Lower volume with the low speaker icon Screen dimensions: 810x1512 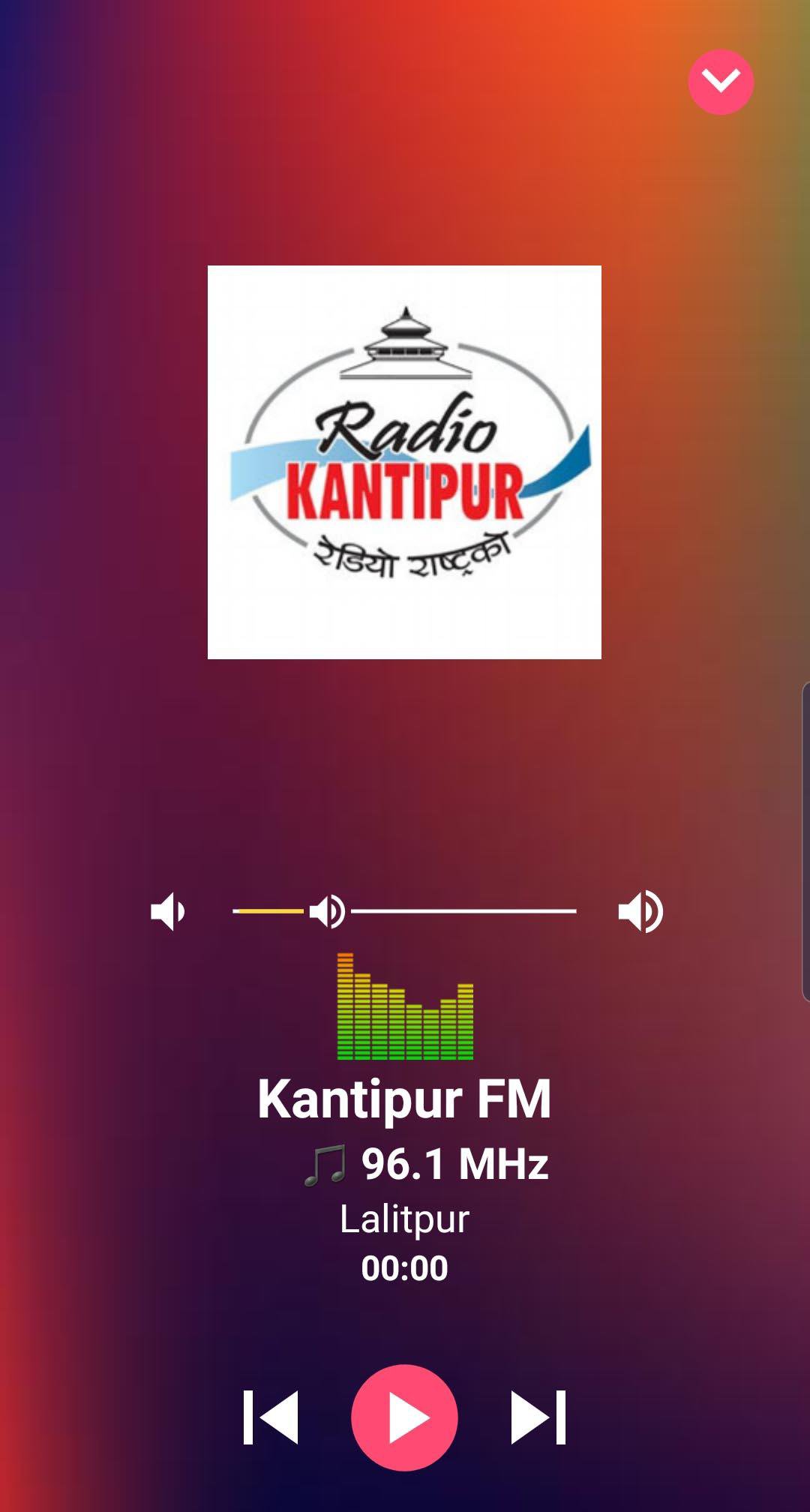pos(168,911)
